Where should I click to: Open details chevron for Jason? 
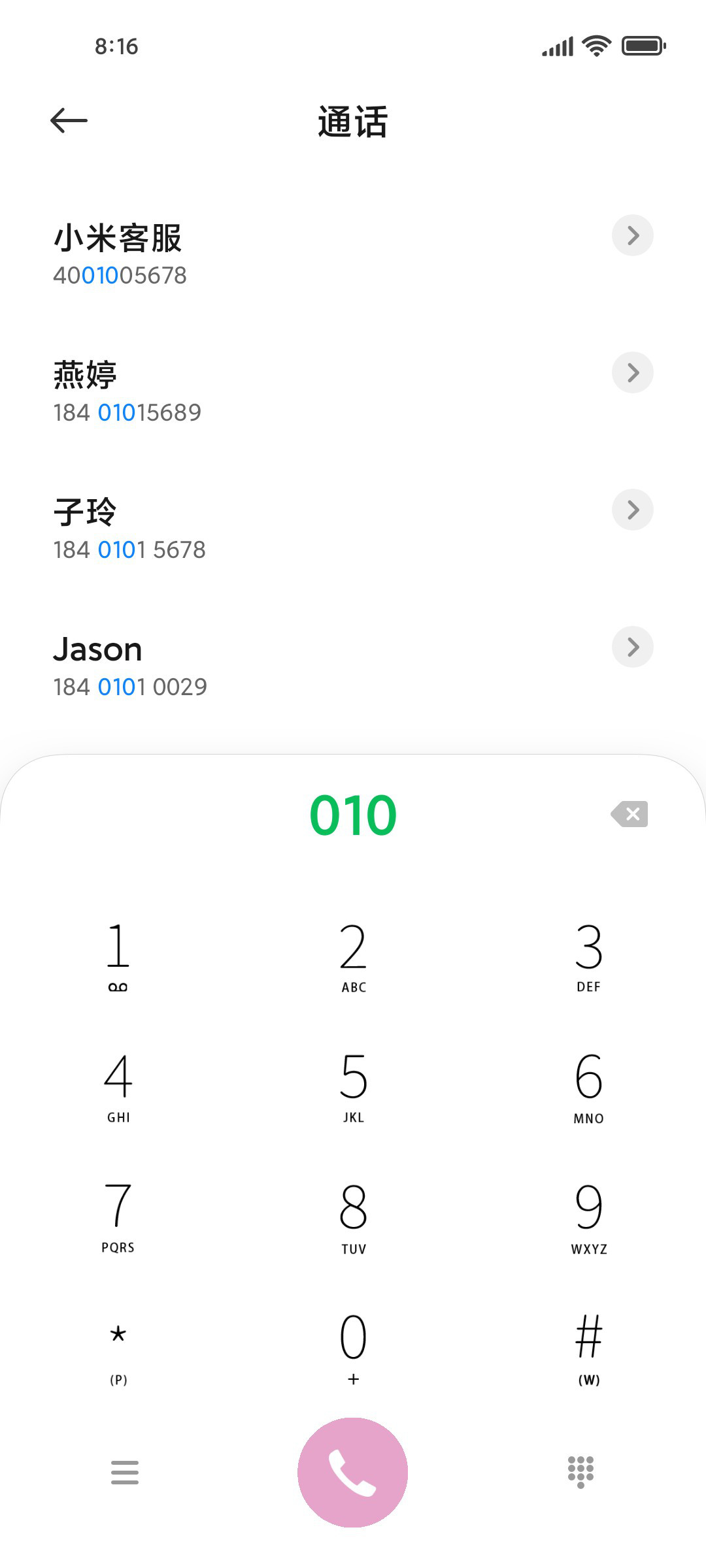pos(632,647)
